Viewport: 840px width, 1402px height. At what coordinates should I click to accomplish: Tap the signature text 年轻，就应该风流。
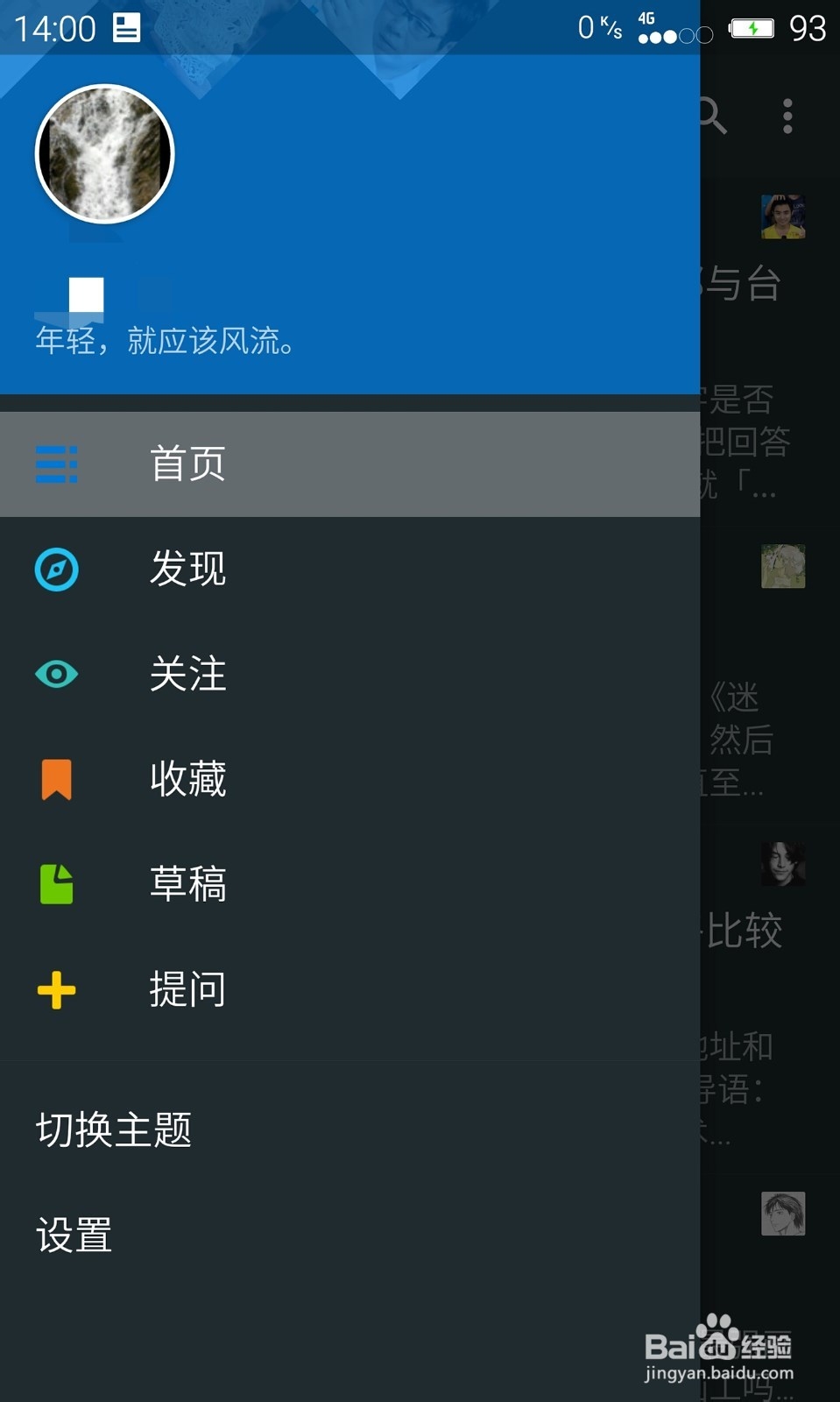point(165,342)
